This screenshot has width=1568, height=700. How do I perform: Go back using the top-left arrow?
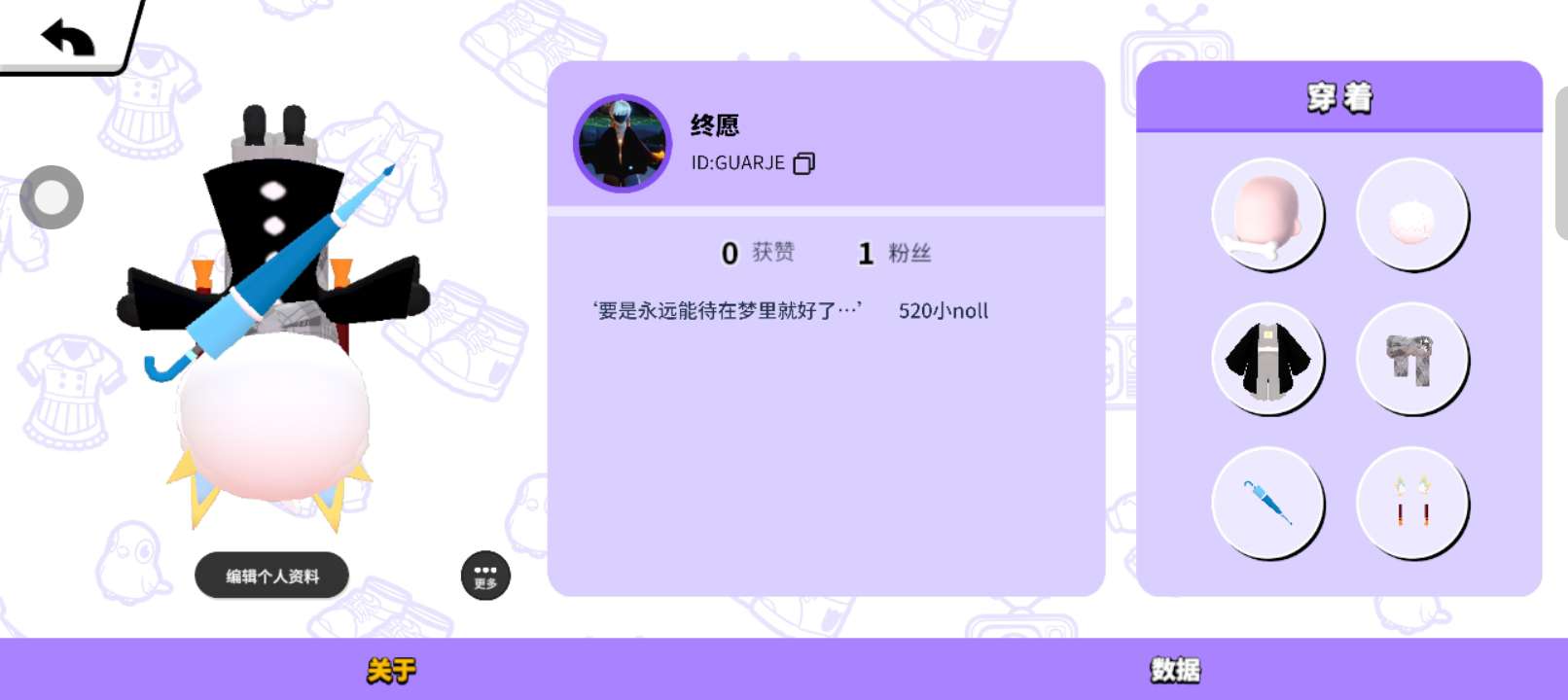[x=66, y=37]
